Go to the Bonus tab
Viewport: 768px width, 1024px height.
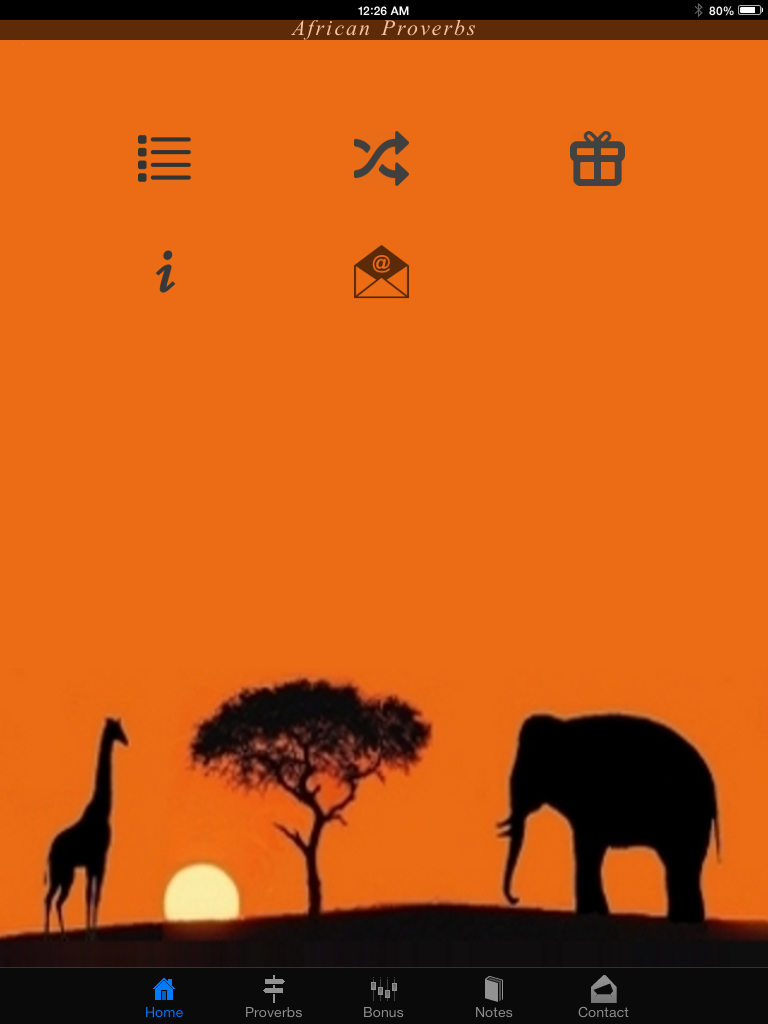pyautogui.click(x=383, y=997)
